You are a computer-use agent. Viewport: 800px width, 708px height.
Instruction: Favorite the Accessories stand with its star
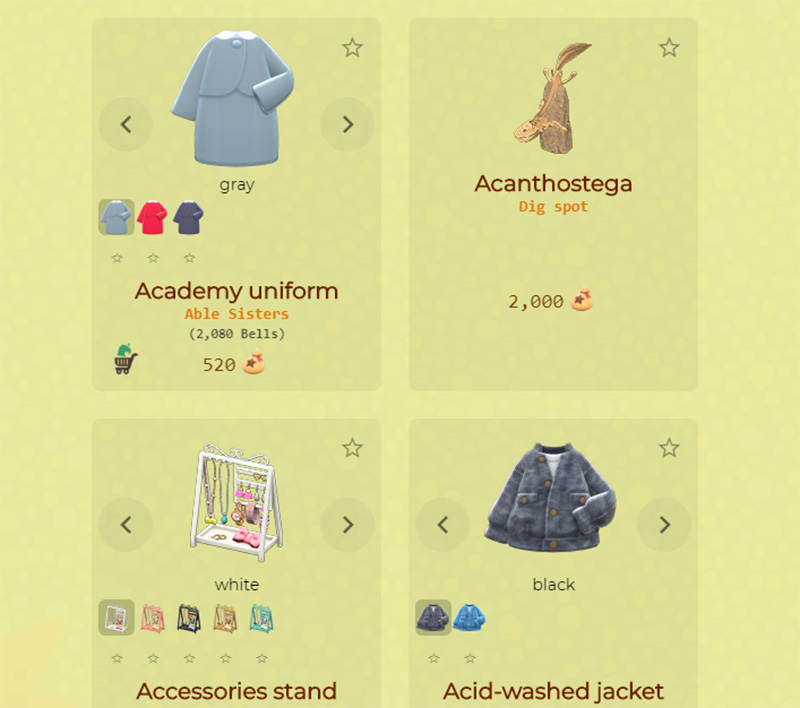click(352, 448)
